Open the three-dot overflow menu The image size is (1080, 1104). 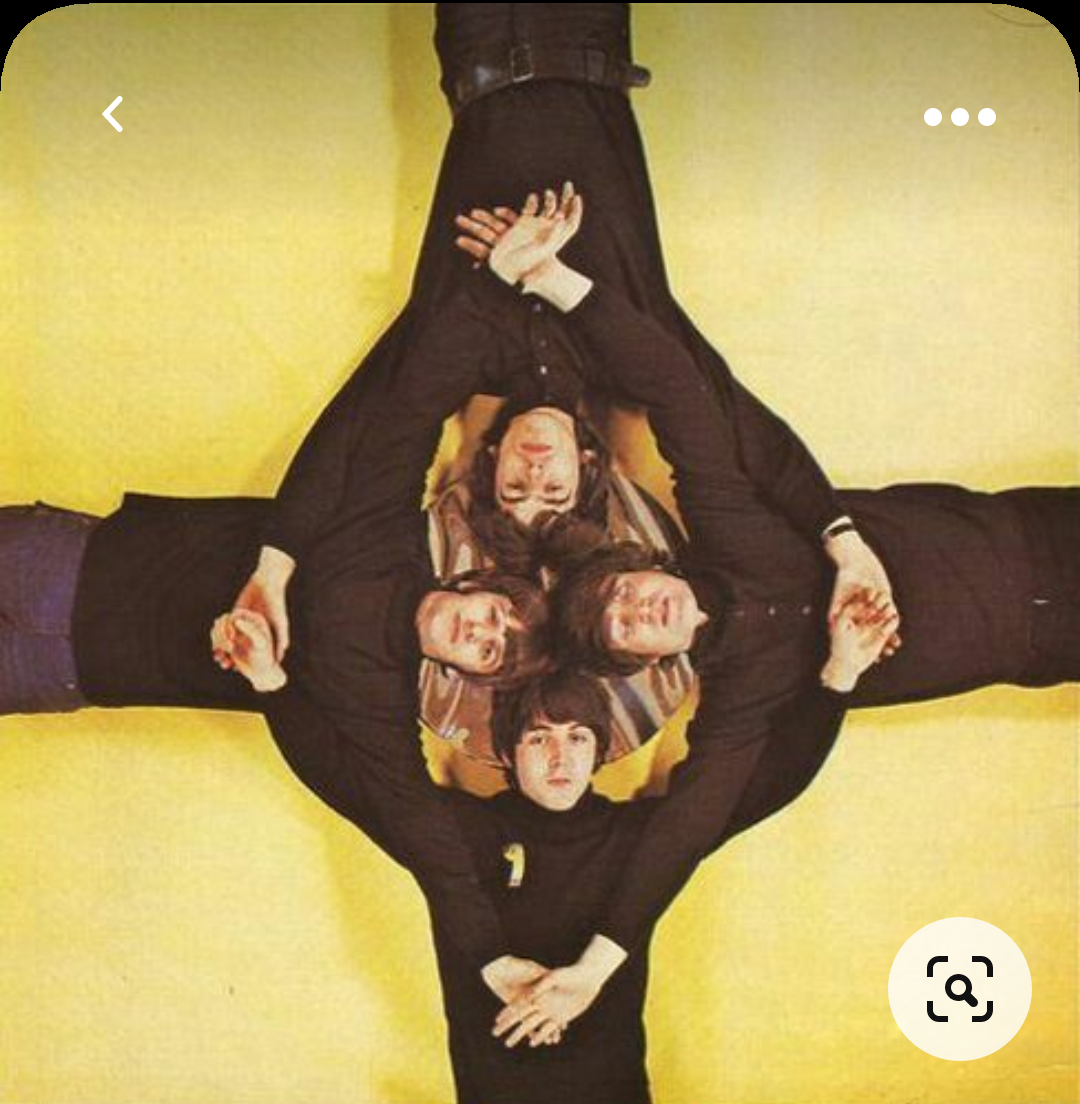[x=959, y=117]
